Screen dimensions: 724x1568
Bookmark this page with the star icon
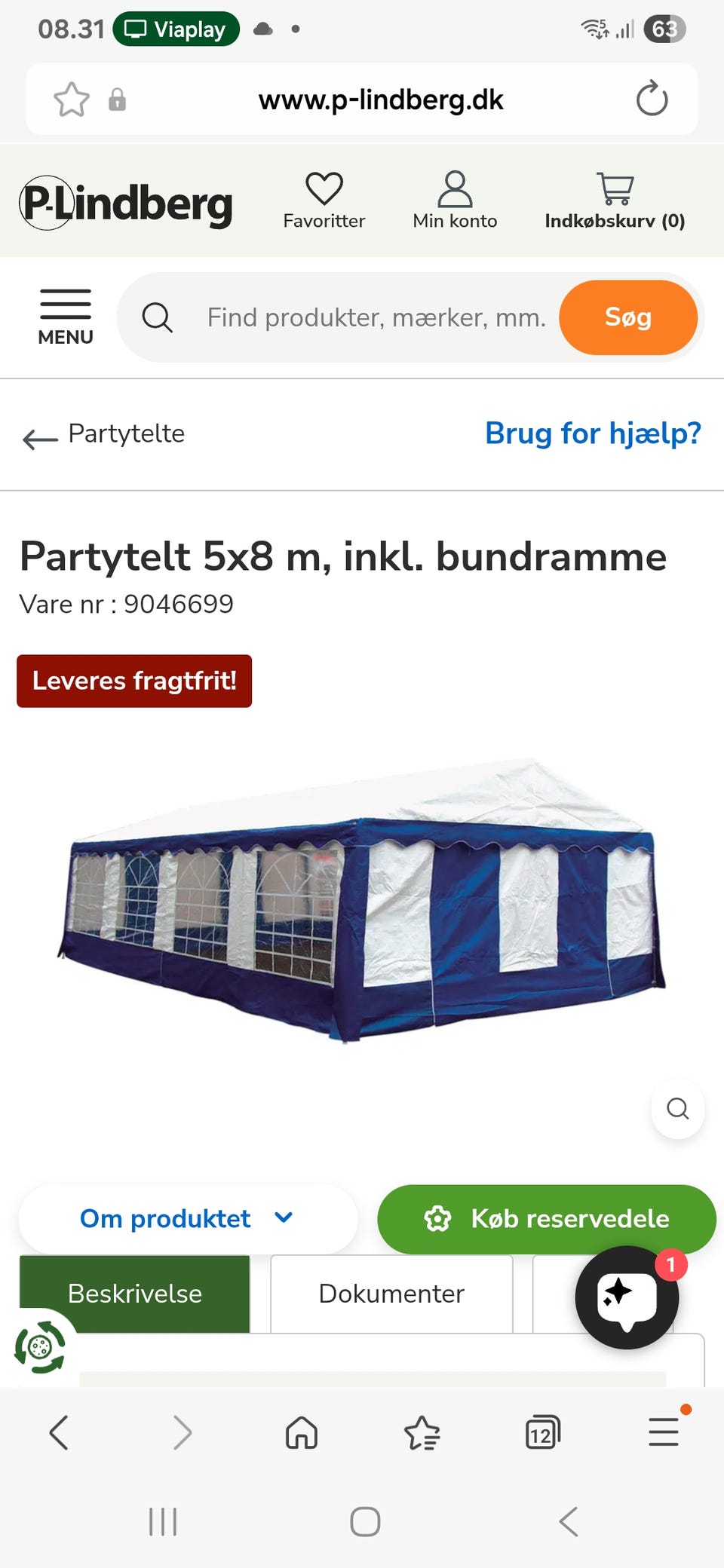[x=72, y=100]
